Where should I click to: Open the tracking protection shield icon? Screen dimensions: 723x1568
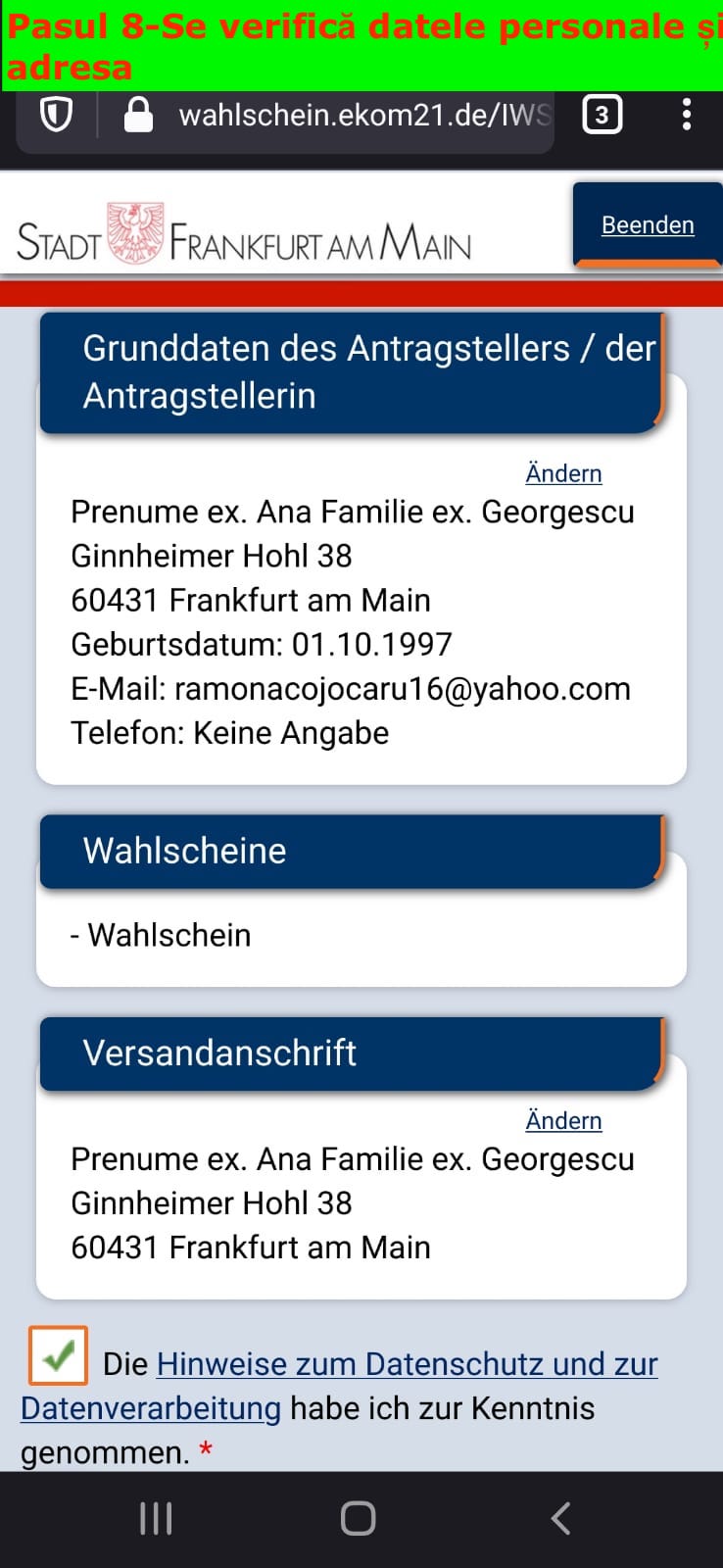point(56,116)
